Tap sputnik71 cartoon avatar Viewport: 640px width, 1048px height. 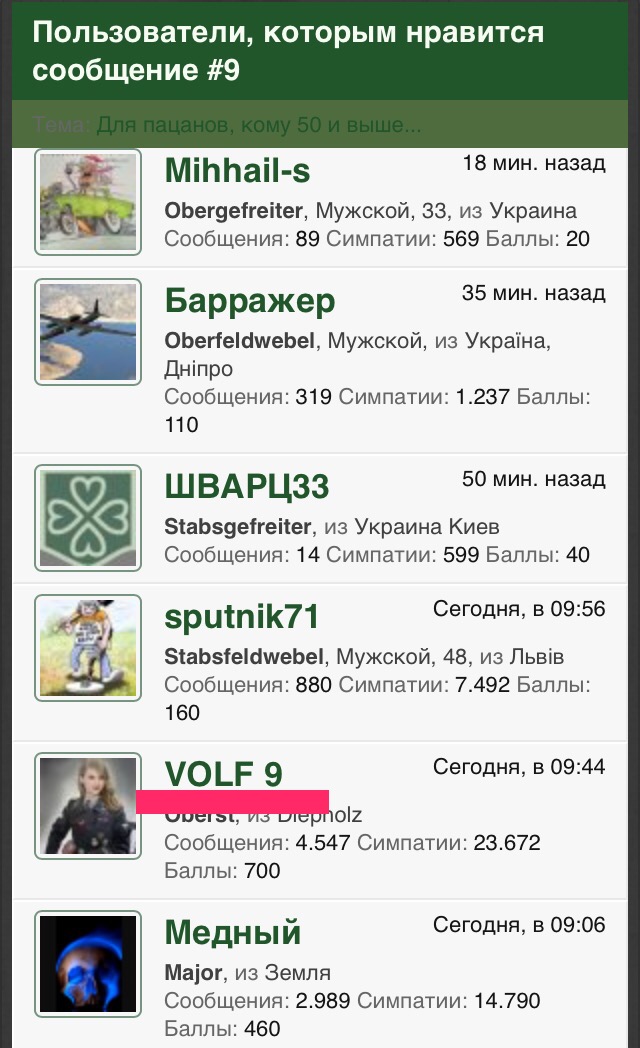click(x=88, y=647)
